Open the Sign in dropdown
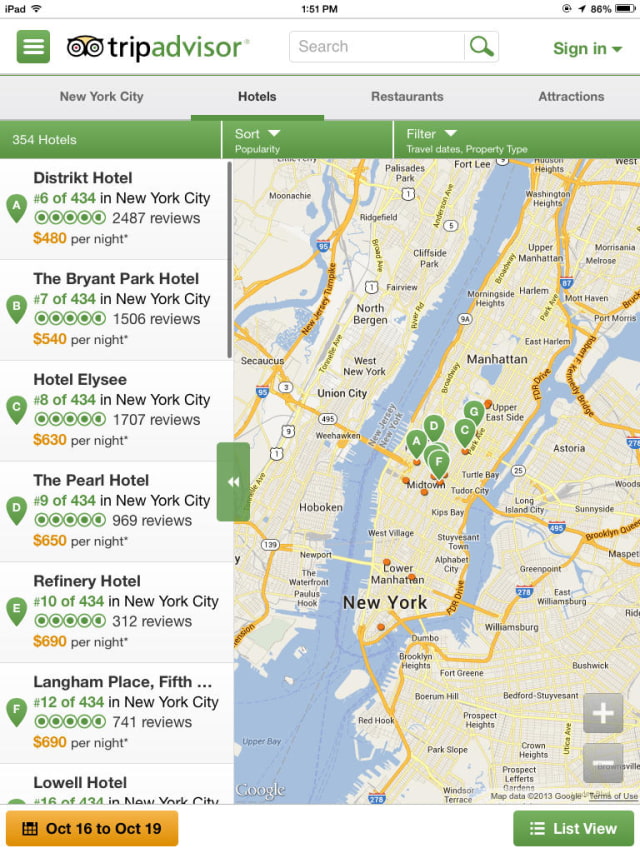 pyautogui.click(x=587, y=48)
